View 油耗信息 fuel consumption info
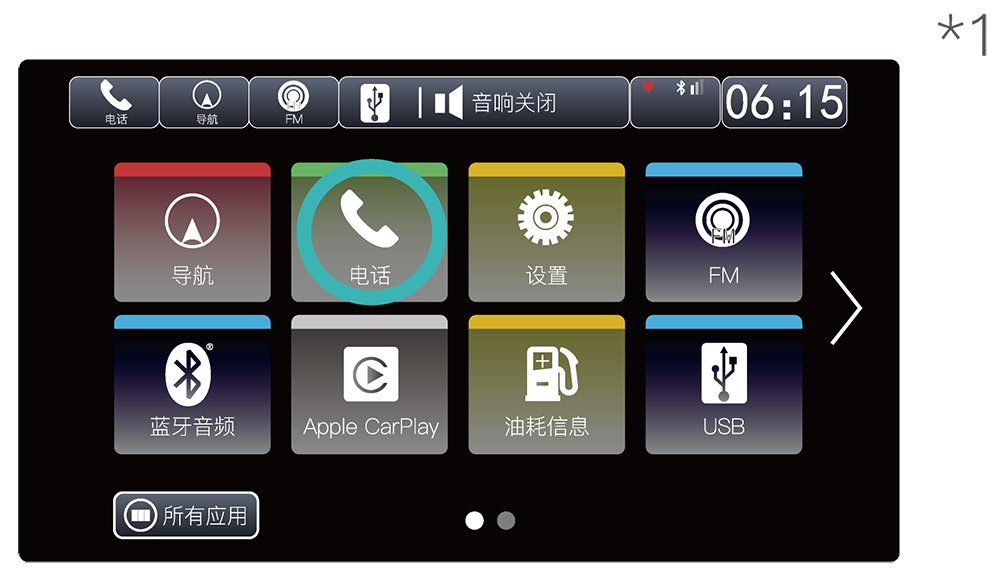The width and height of the screenshot is (1000, 568). point(546,385)
